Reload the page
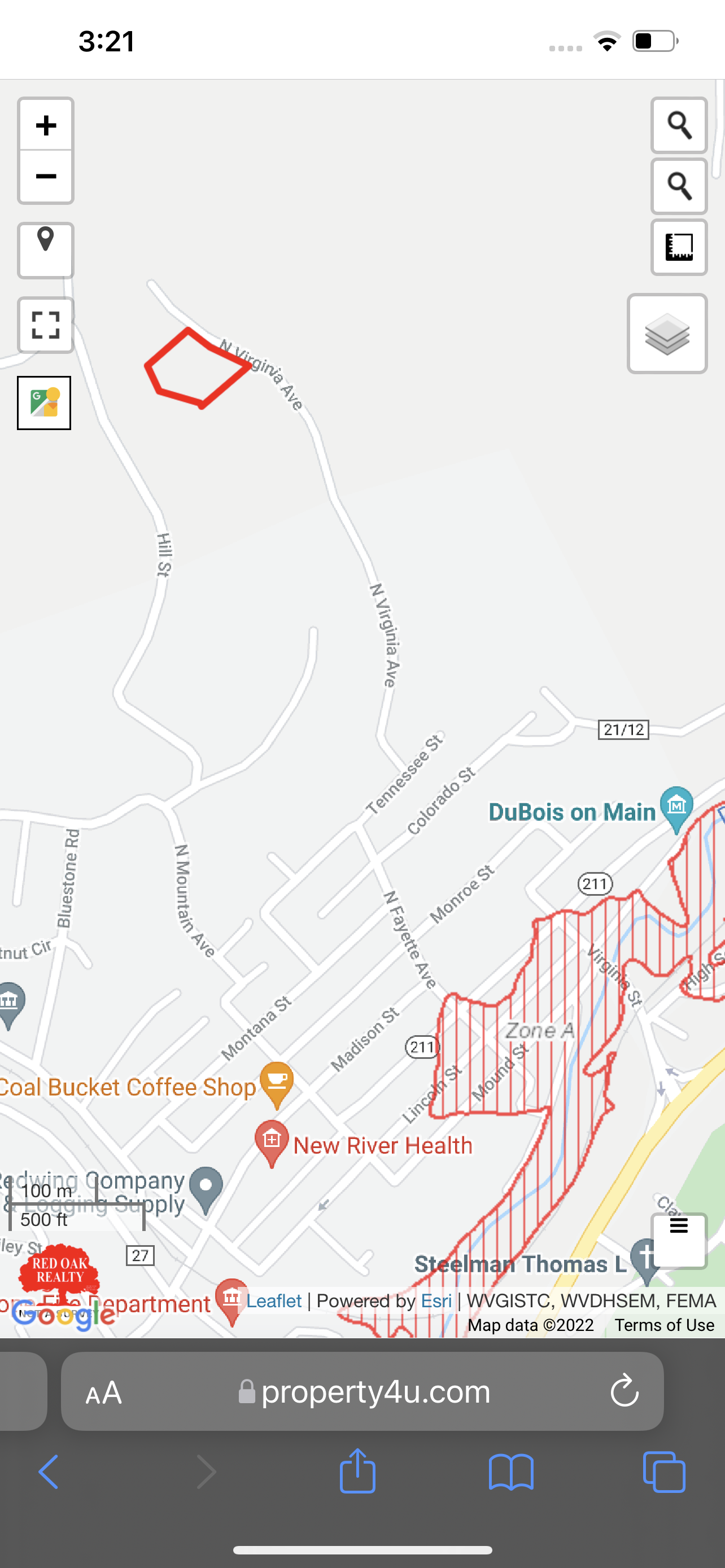The image size is (725, 1568). [x=624, y=1391]
